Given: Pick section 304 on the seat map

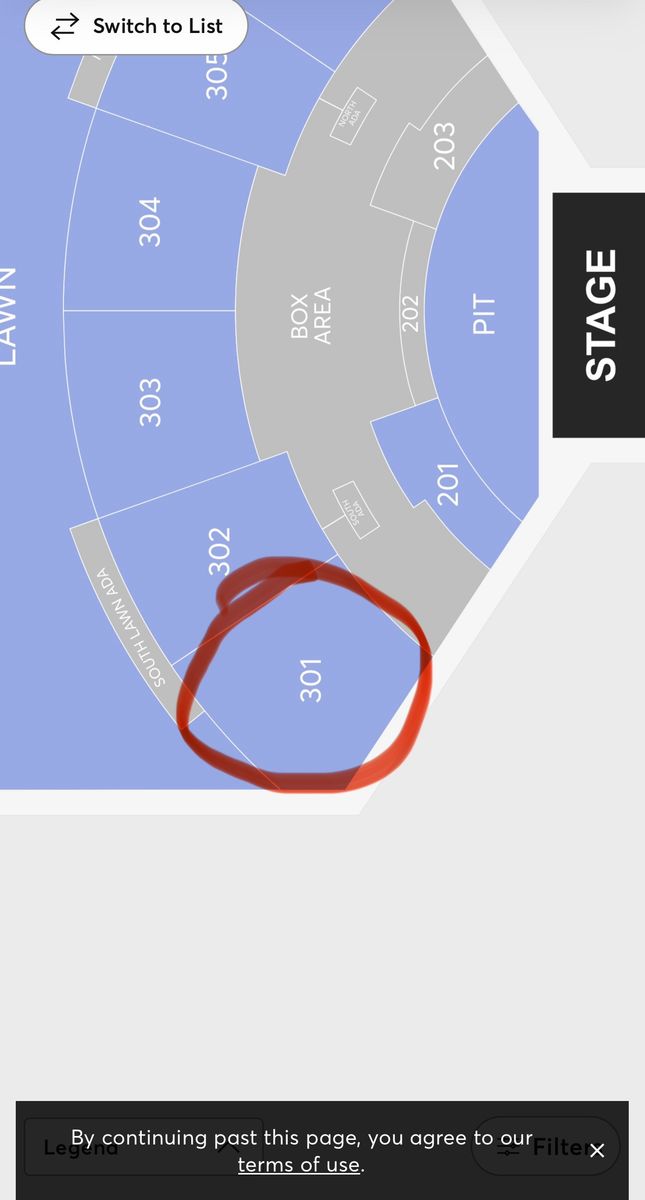Looking at the screenshot, I should click(149, 222).
